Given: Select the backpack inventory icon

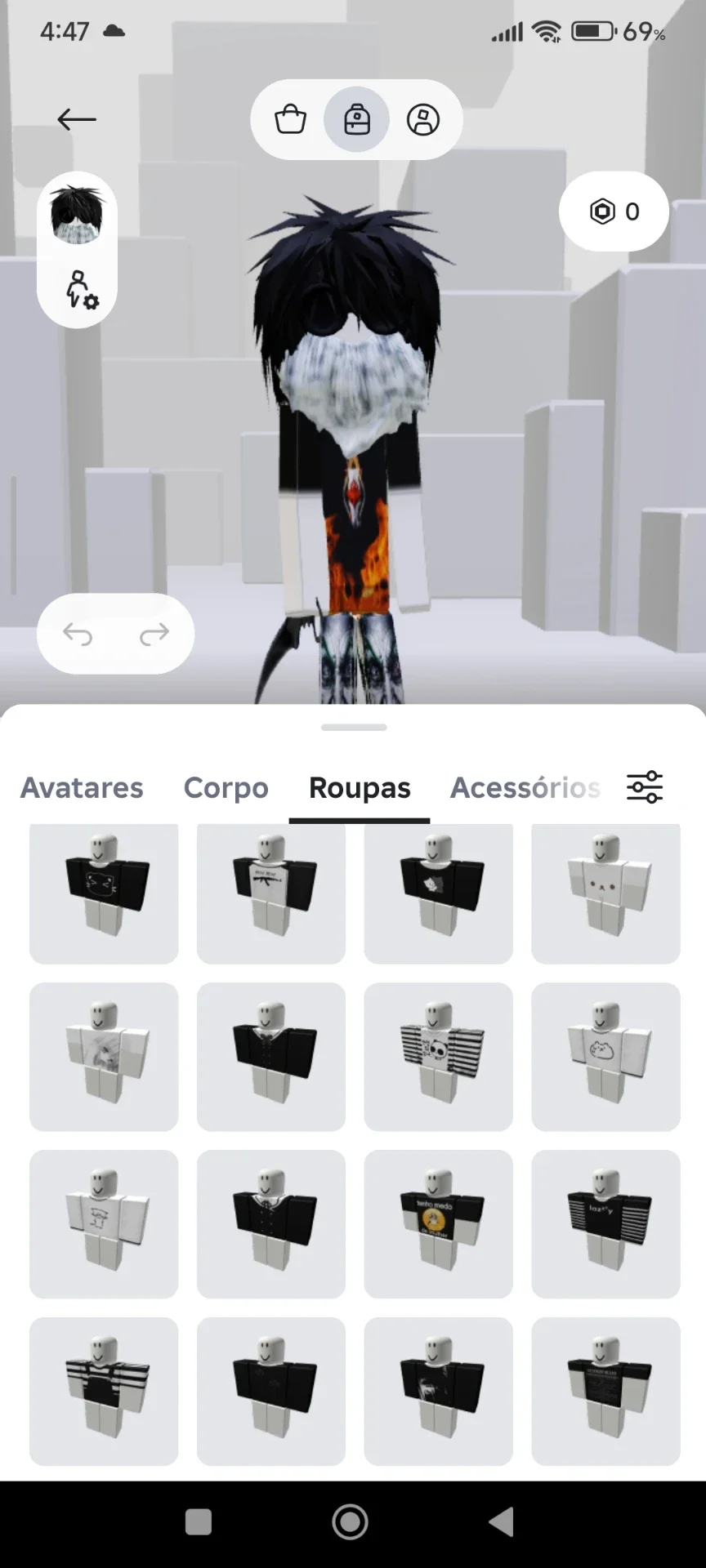Looking at the screenshot, I should click(x=356, y=119).
